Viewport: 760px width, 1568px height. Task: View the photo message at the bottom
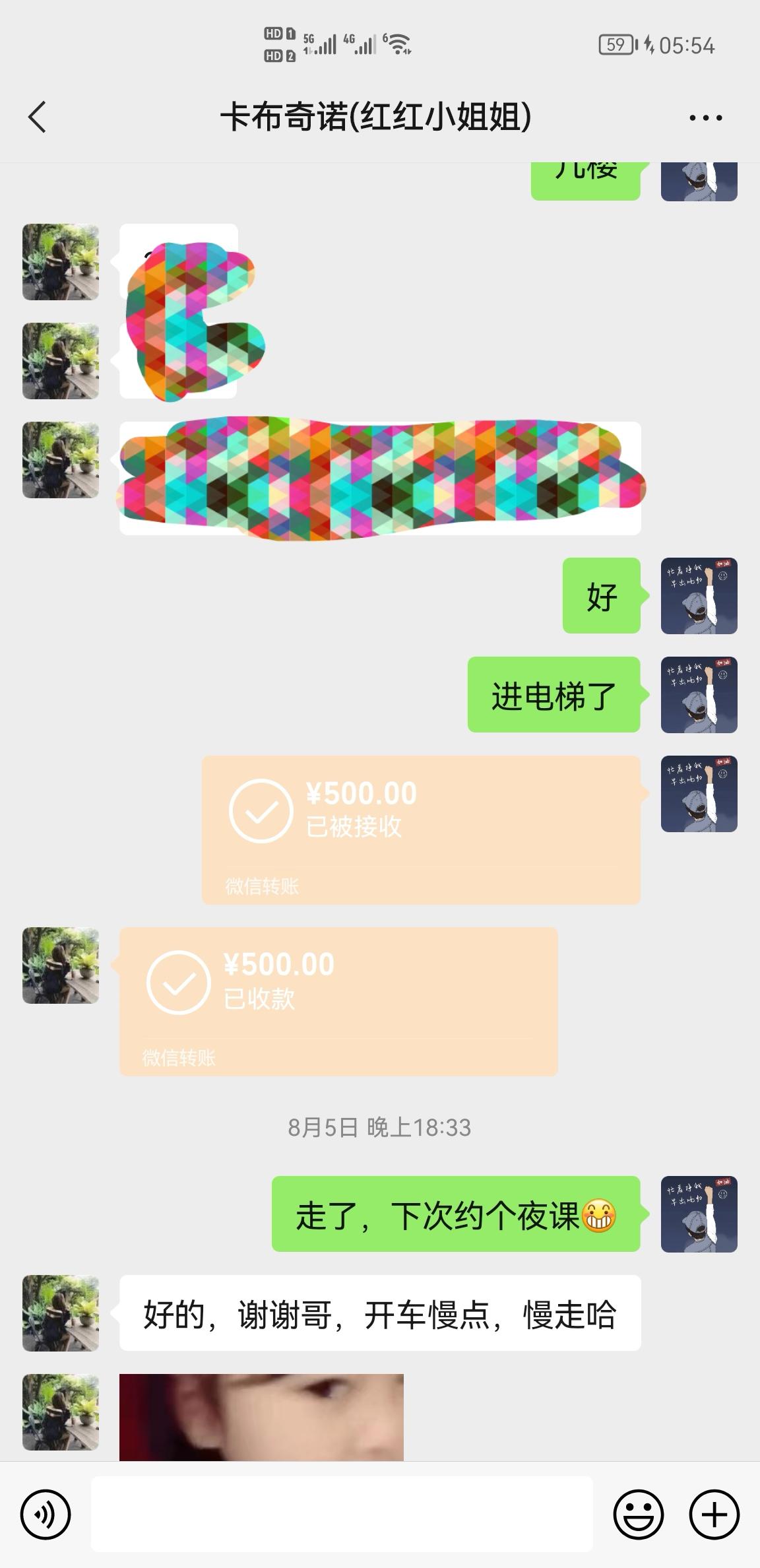pyautogui.click(x=261, y=1416)
